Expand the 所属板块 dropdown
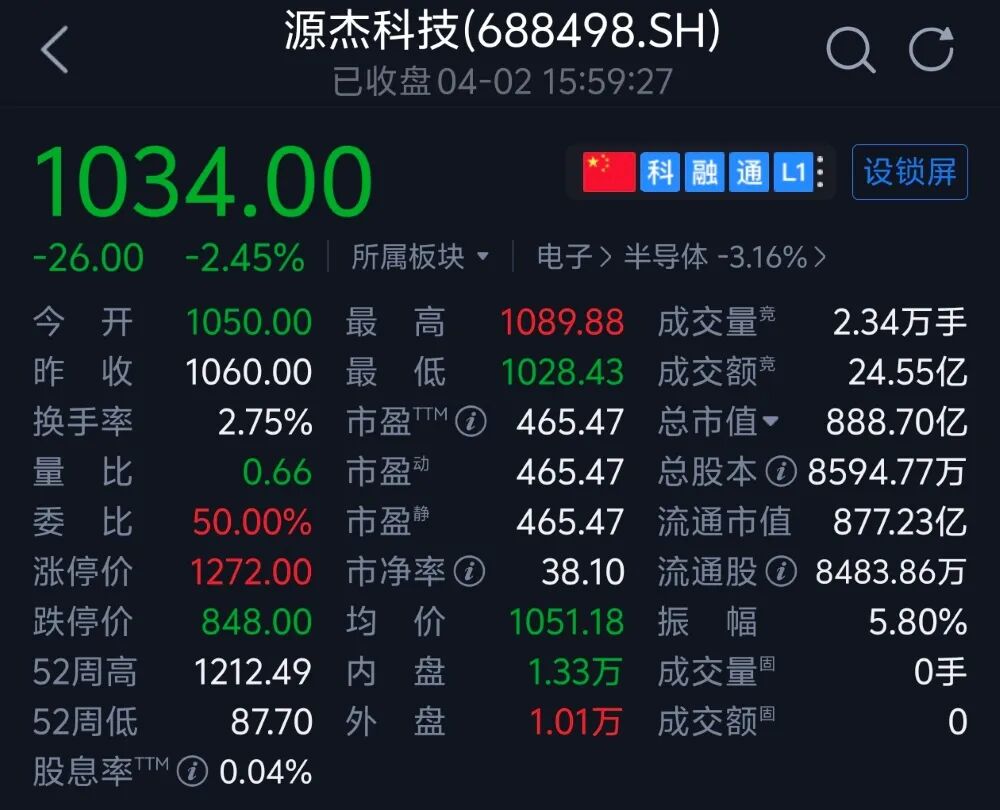The width and height of the screenshot is (1000, 810). tap(420, 257)
